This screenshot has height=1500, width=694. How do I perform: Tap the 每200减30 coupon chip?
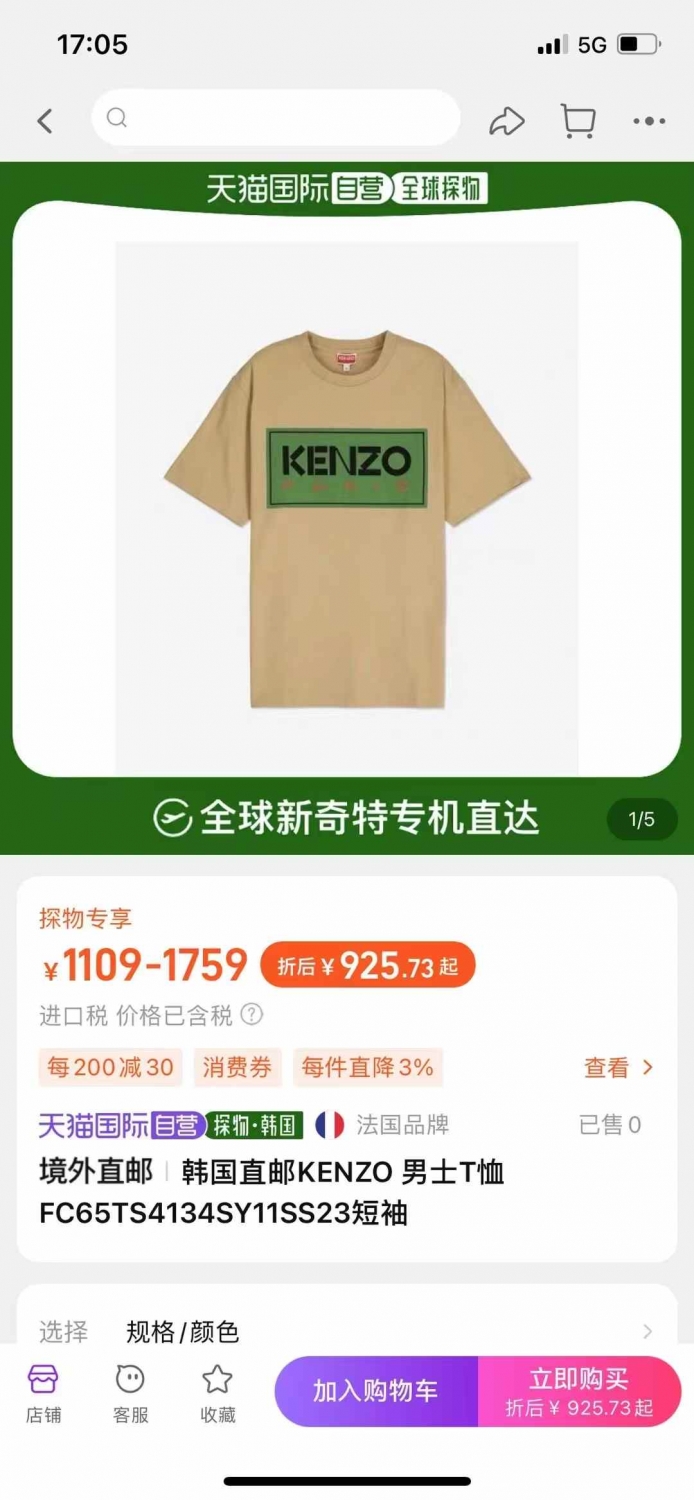pos(111,1068)
